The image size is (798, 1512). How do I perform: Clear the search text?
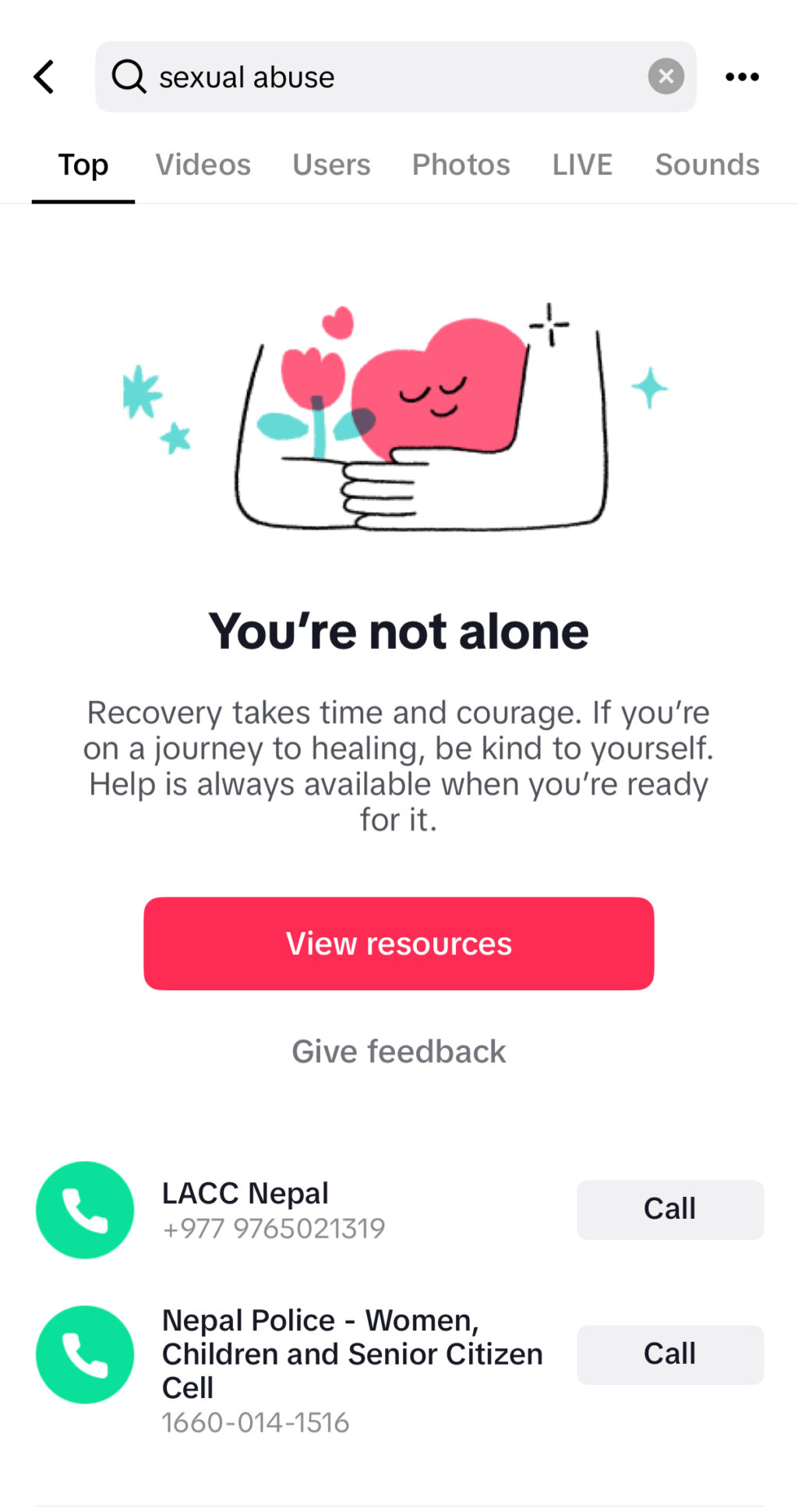[x=666, y=76]
